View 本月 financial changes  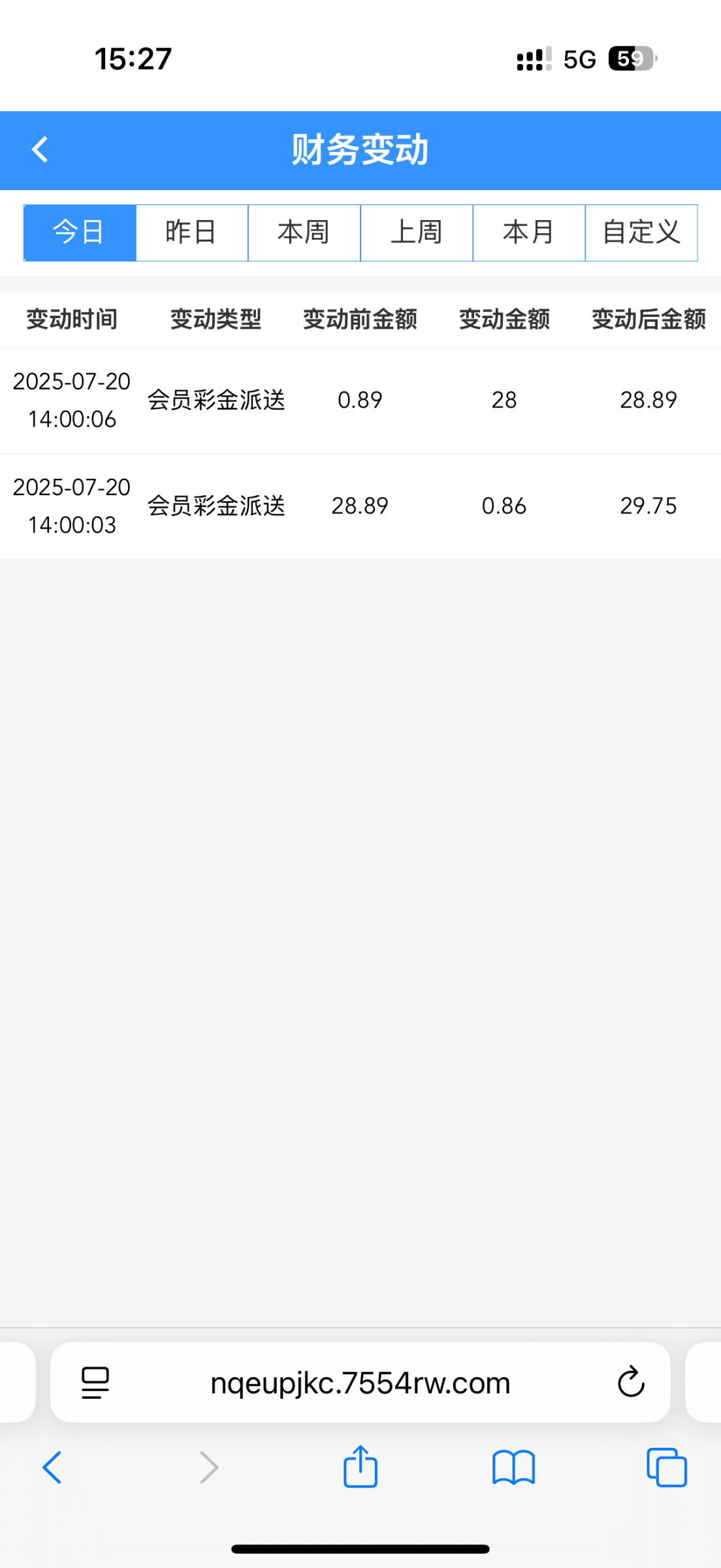coord(529,233)
